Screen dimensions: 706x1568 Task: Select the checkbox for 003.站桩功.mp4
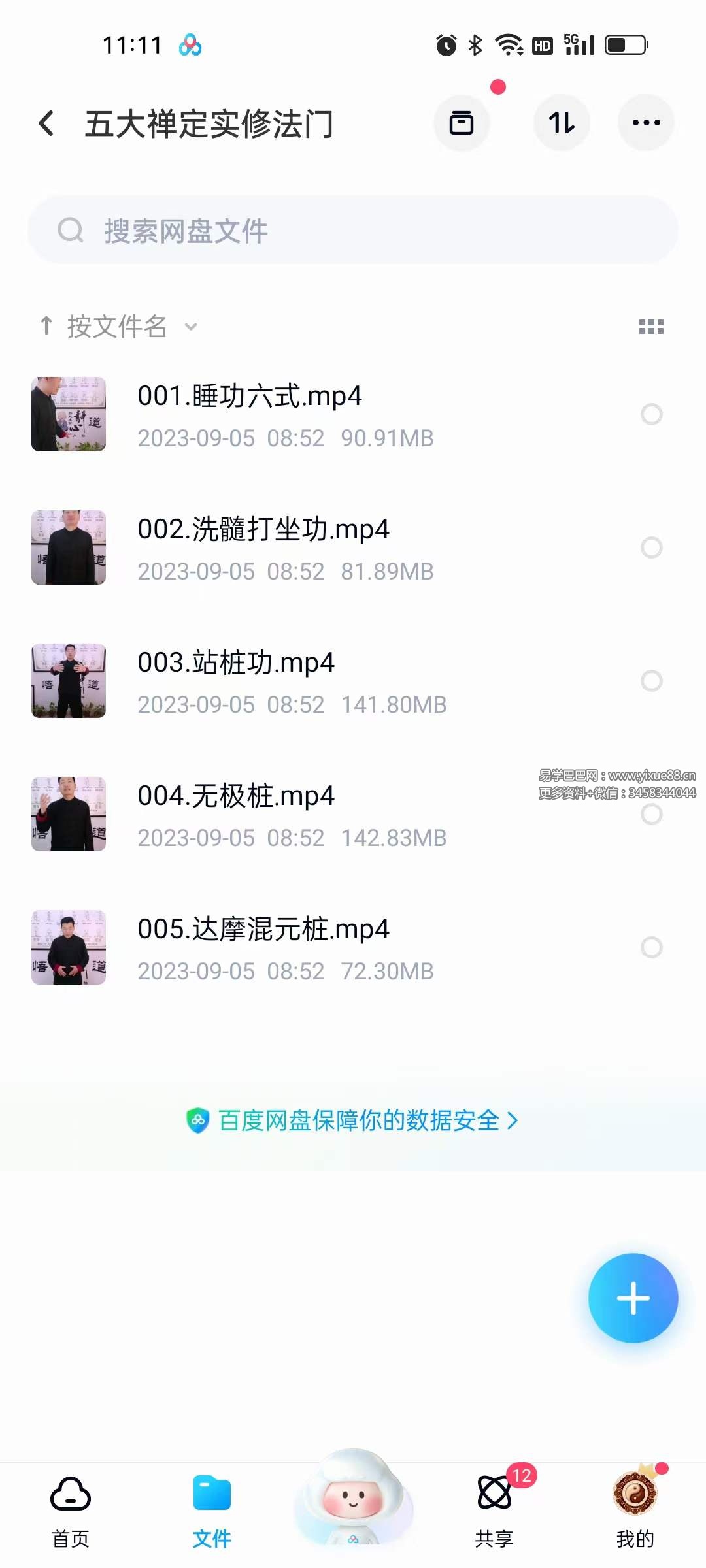point(652,681)
